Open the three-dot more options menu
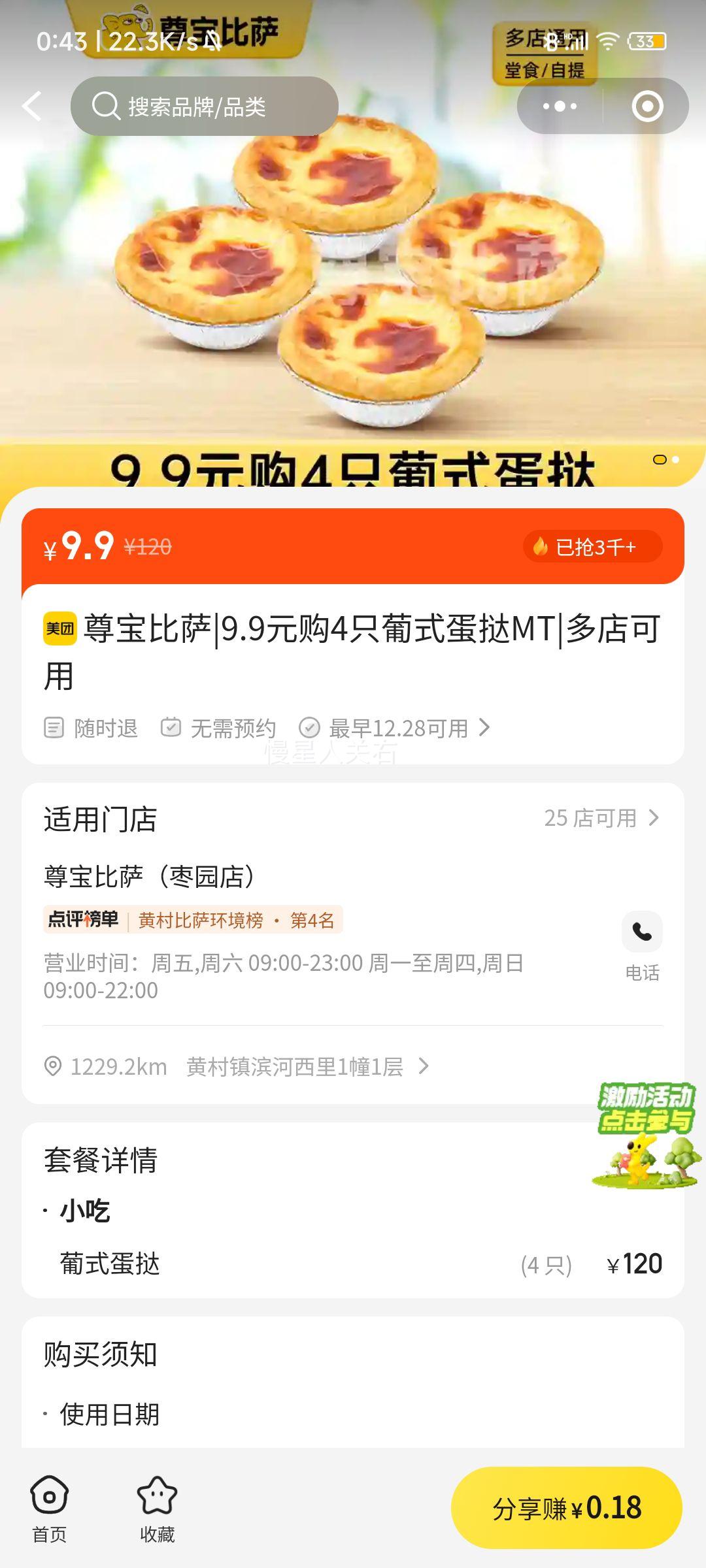Viewport: 706px width, 1568px height. coord(559,106)
